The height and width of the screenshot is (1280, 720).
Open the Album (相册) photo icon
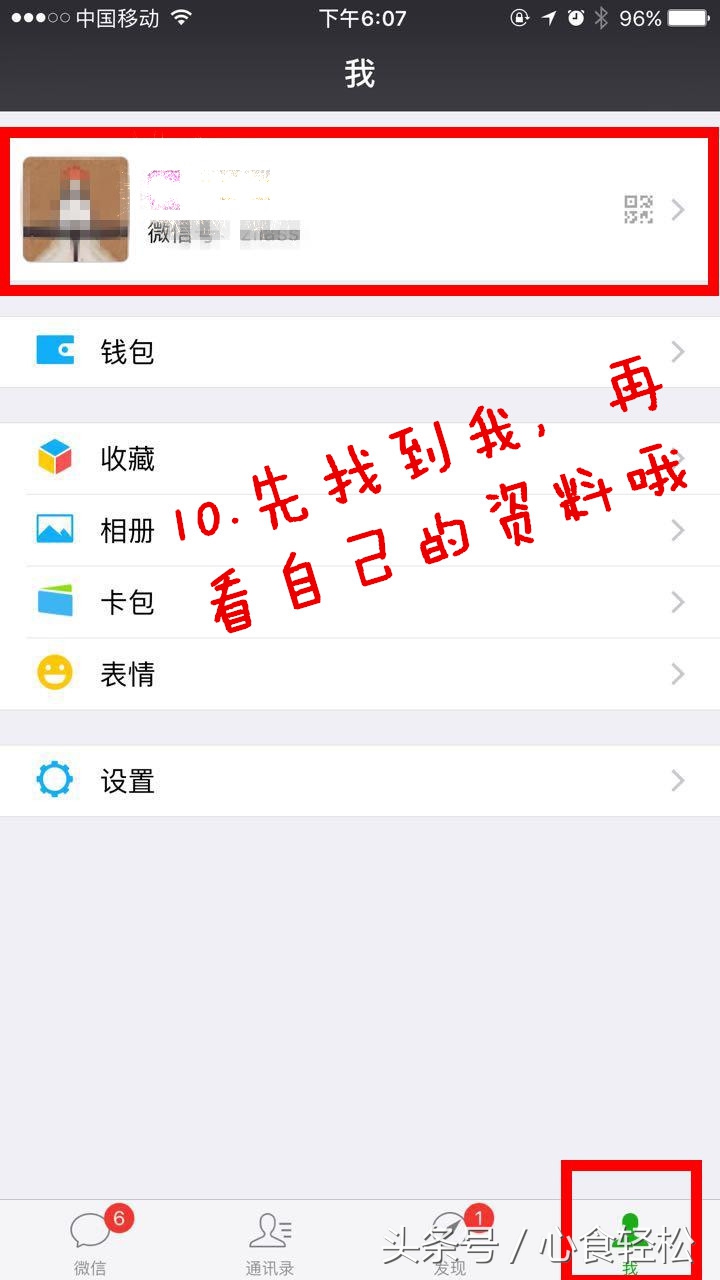[57, 530]
